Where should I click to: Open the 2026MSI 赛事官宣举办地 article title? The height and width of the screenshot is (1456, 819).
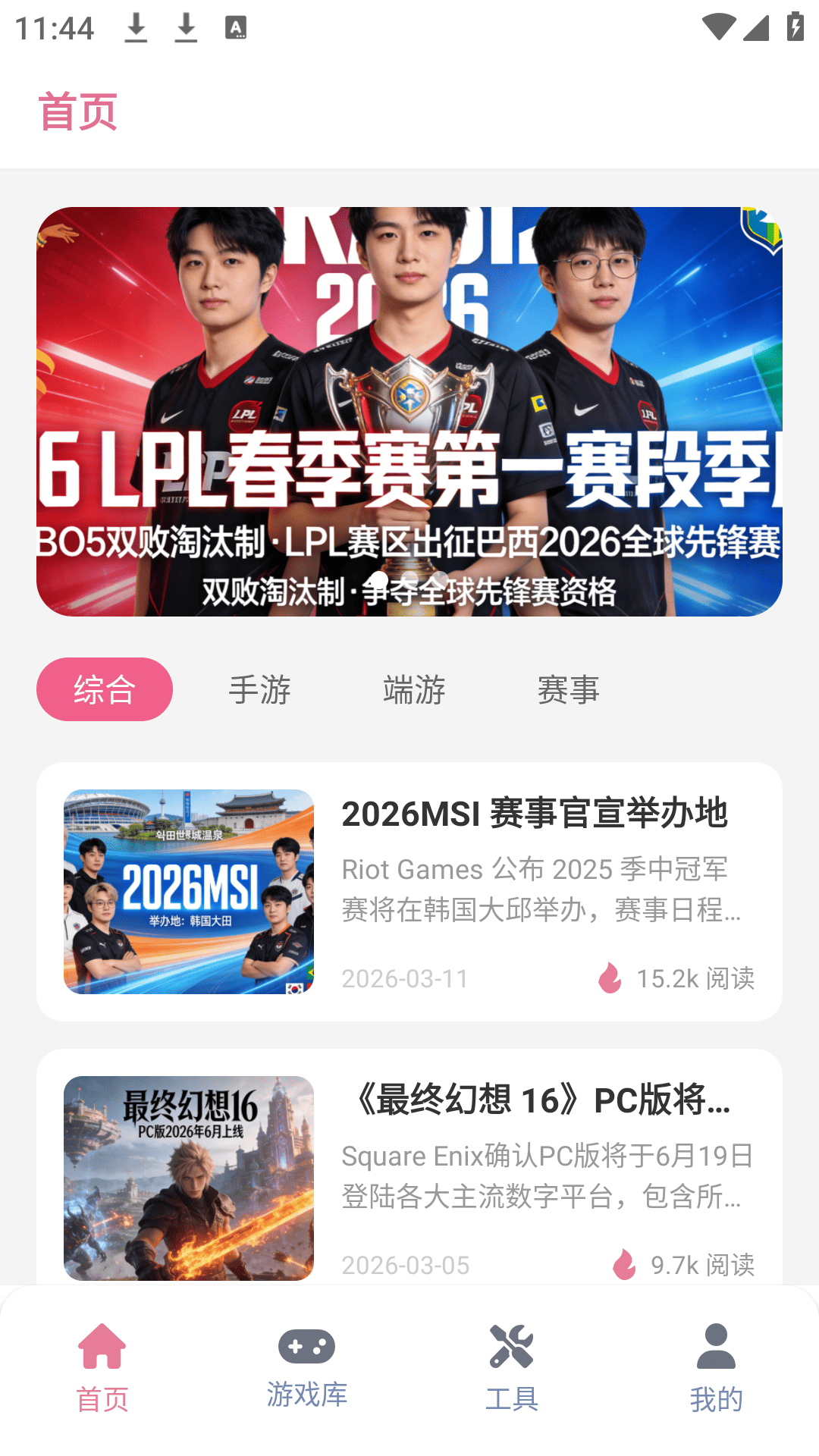pos(536,813)
